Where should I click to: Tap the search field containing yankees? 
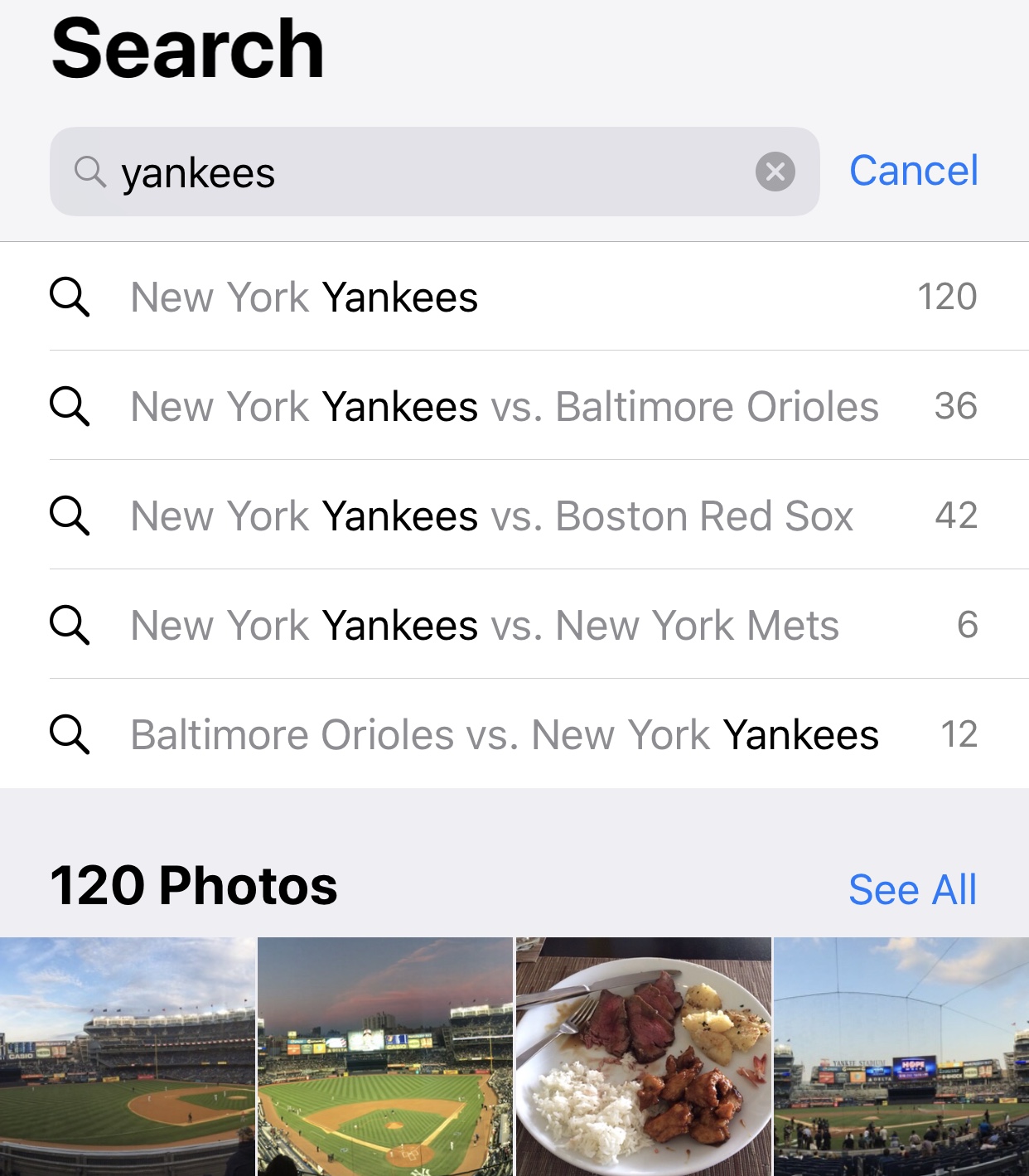click(414, 172)
